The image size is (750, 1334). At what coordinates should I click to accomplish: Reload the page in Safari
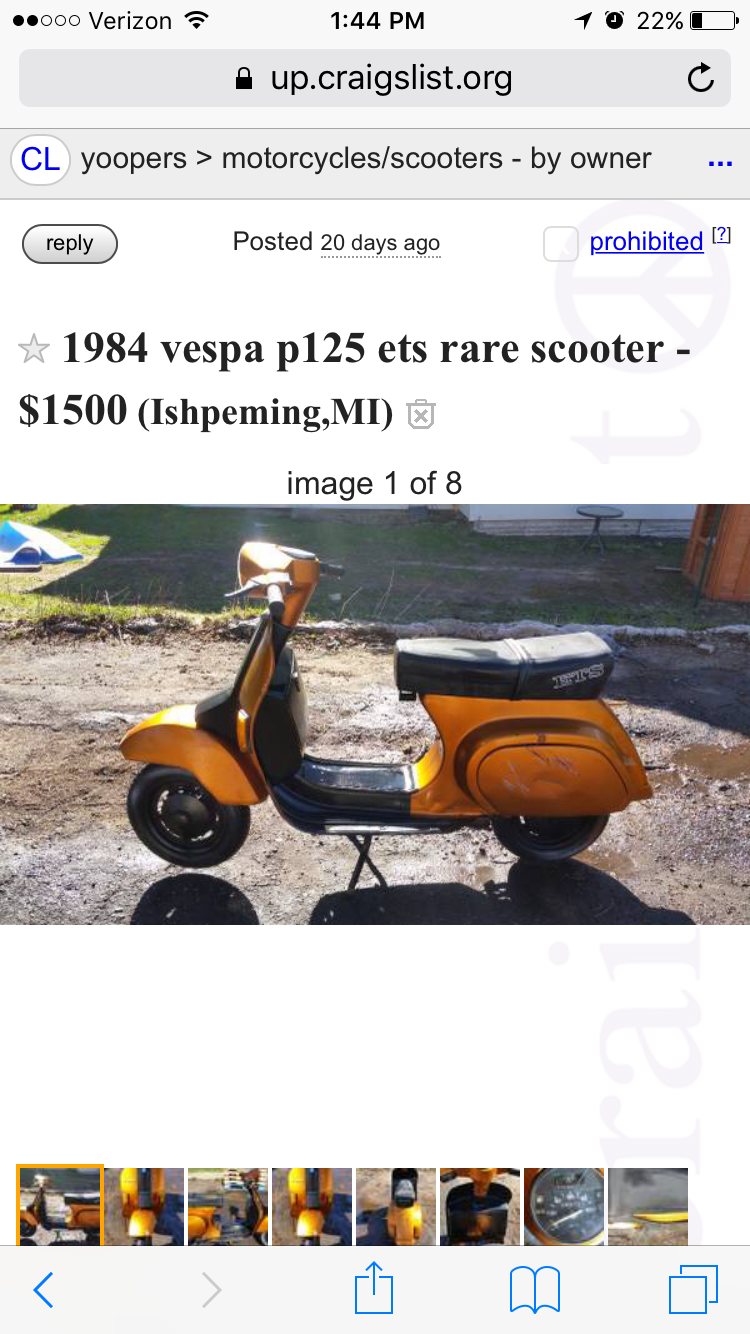coord(701,78)
